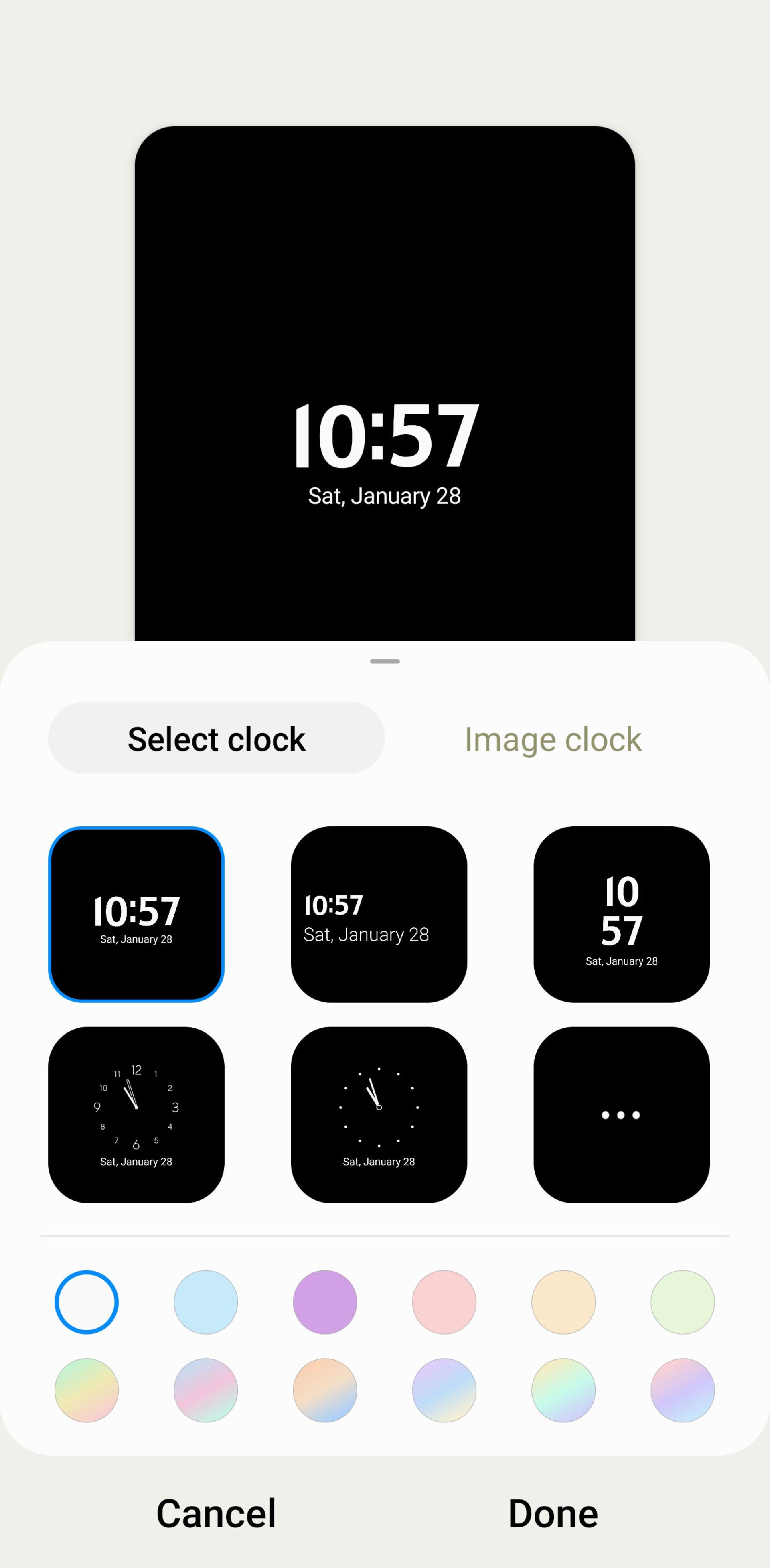Collapse the sheet using the drag handle
This screenshot has width=770, height=1568.
(x=385, y=661)
